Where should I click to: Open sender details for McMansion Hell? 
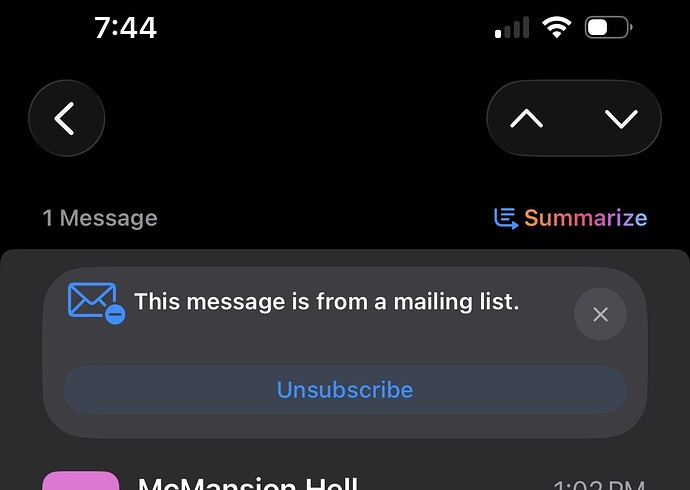point(246,483)
